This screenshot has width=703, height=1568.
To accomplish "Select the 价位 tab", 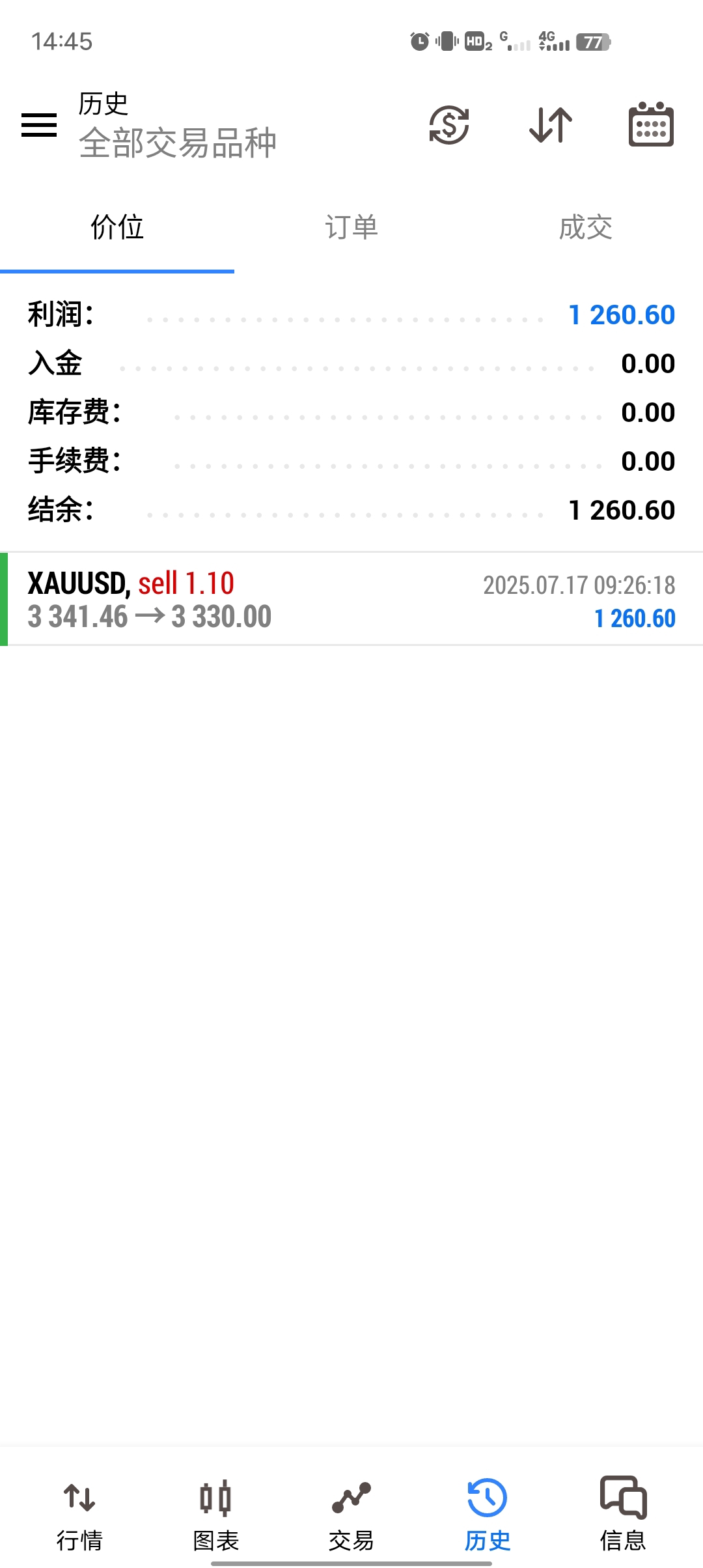I will pyautogui.click(x=117, y=227).
